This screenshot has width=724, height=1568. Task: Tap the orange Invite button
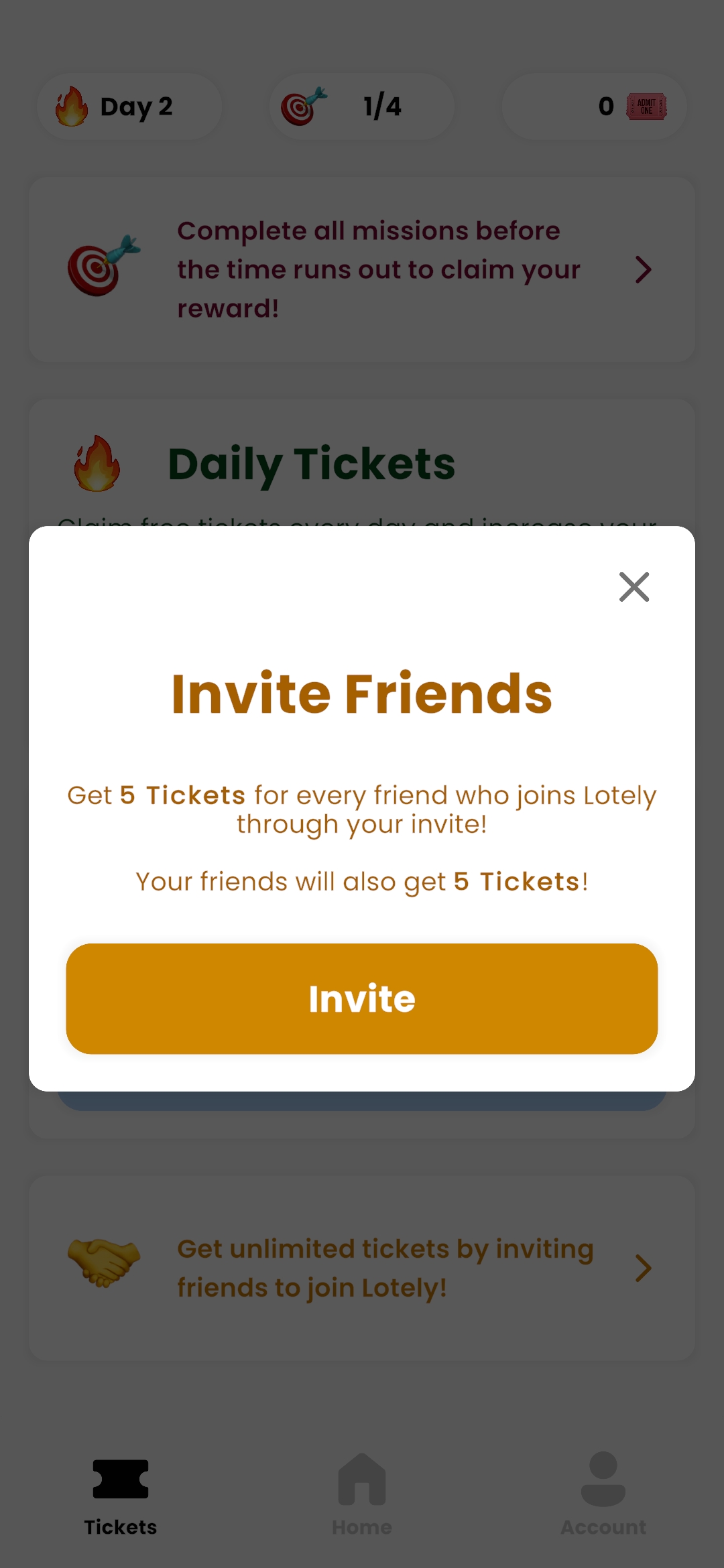pyautogui.click(x=362, y=998)
